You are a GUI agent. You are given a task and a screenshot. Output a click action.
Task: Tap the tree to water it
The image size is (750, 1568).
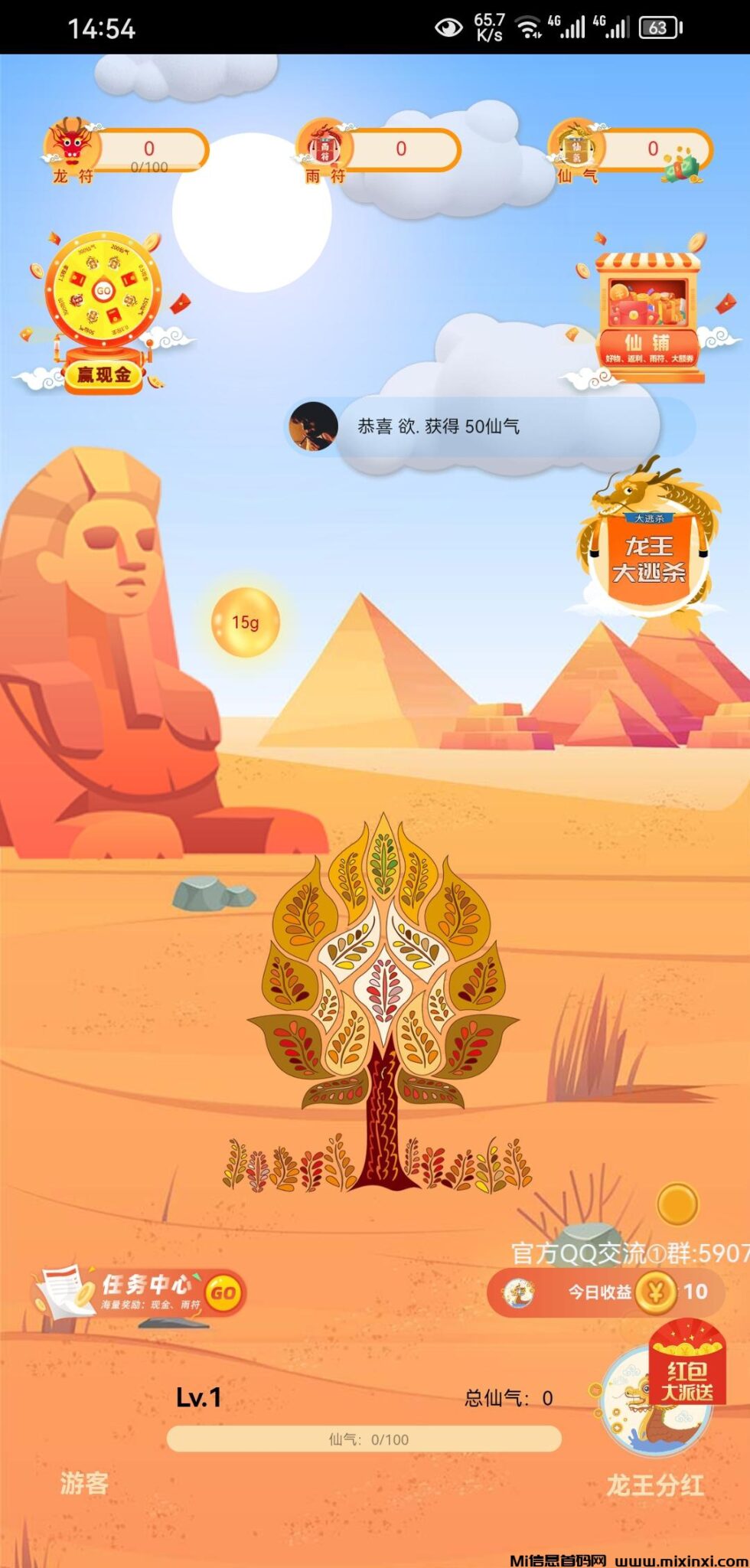click(x=383, y=995)
